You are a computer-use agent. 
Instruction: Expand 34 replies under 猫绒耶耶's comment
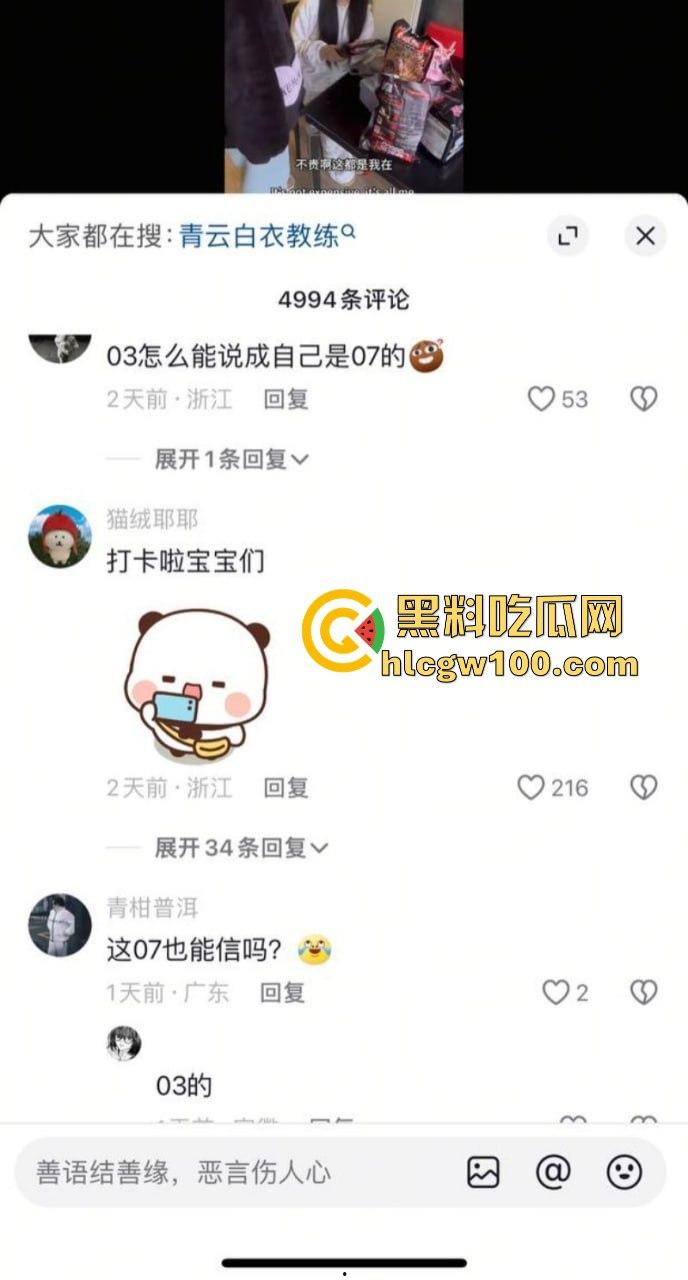tap(240, 848)
